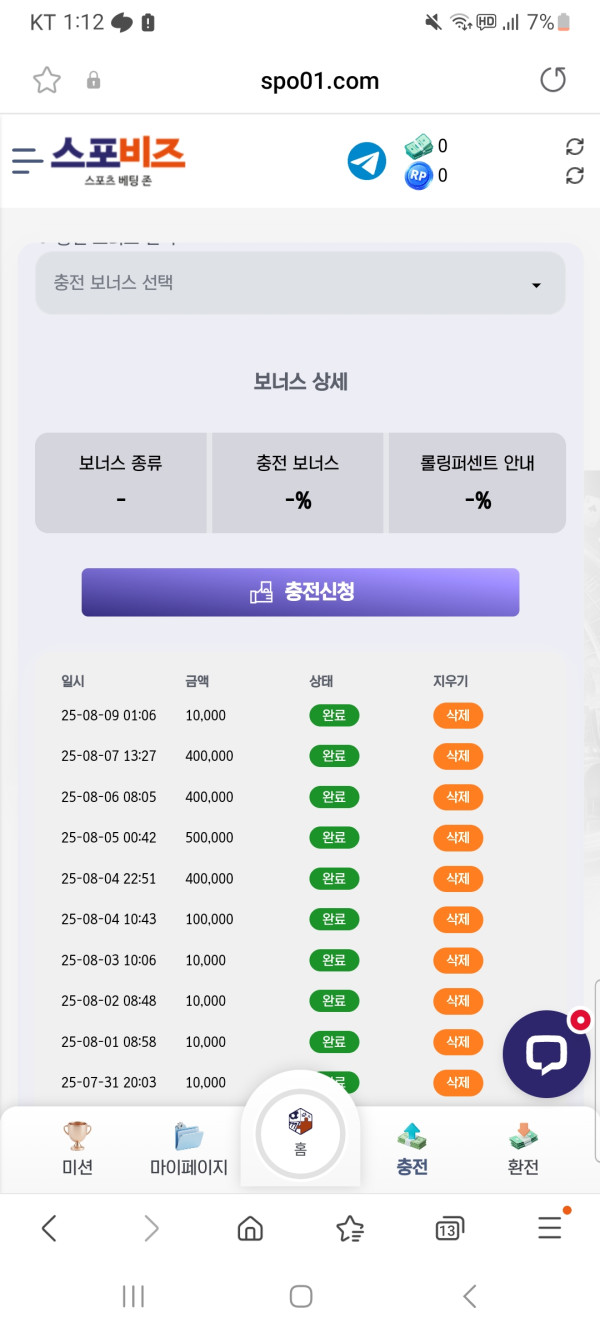Screen dimensions: 600x1333
Task: Remove the 25-08-02 08:48 deposit entry
Action: pos(457,1001)
